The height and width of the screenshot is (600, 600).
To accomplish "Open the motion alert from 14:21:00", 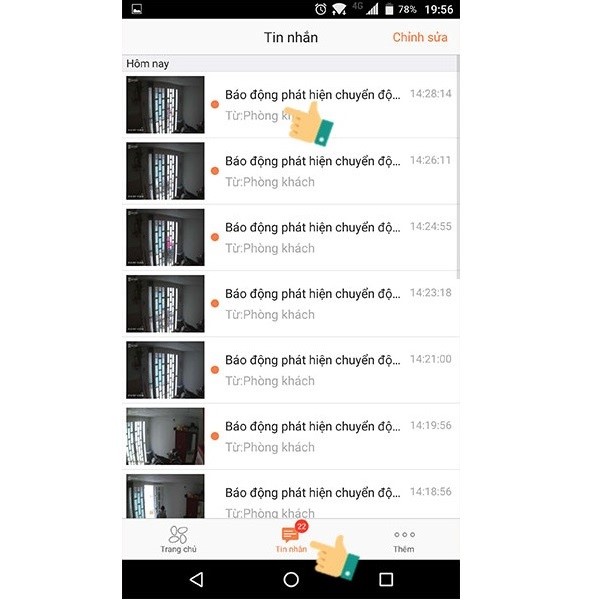I will [x=310, y=369].
